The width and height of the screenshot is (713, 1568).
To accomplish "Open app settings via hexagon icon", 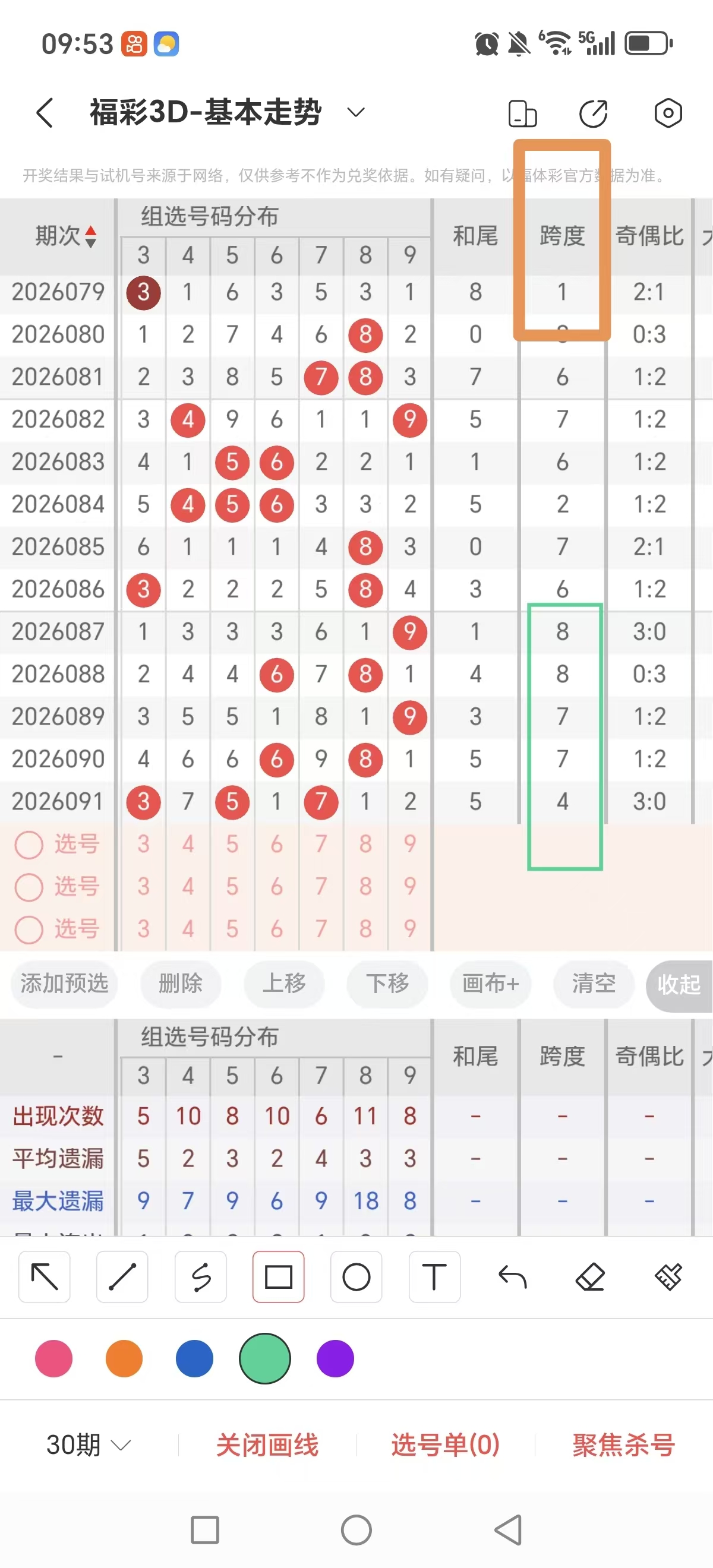I will pyautogui.click(x=668, y=113).
